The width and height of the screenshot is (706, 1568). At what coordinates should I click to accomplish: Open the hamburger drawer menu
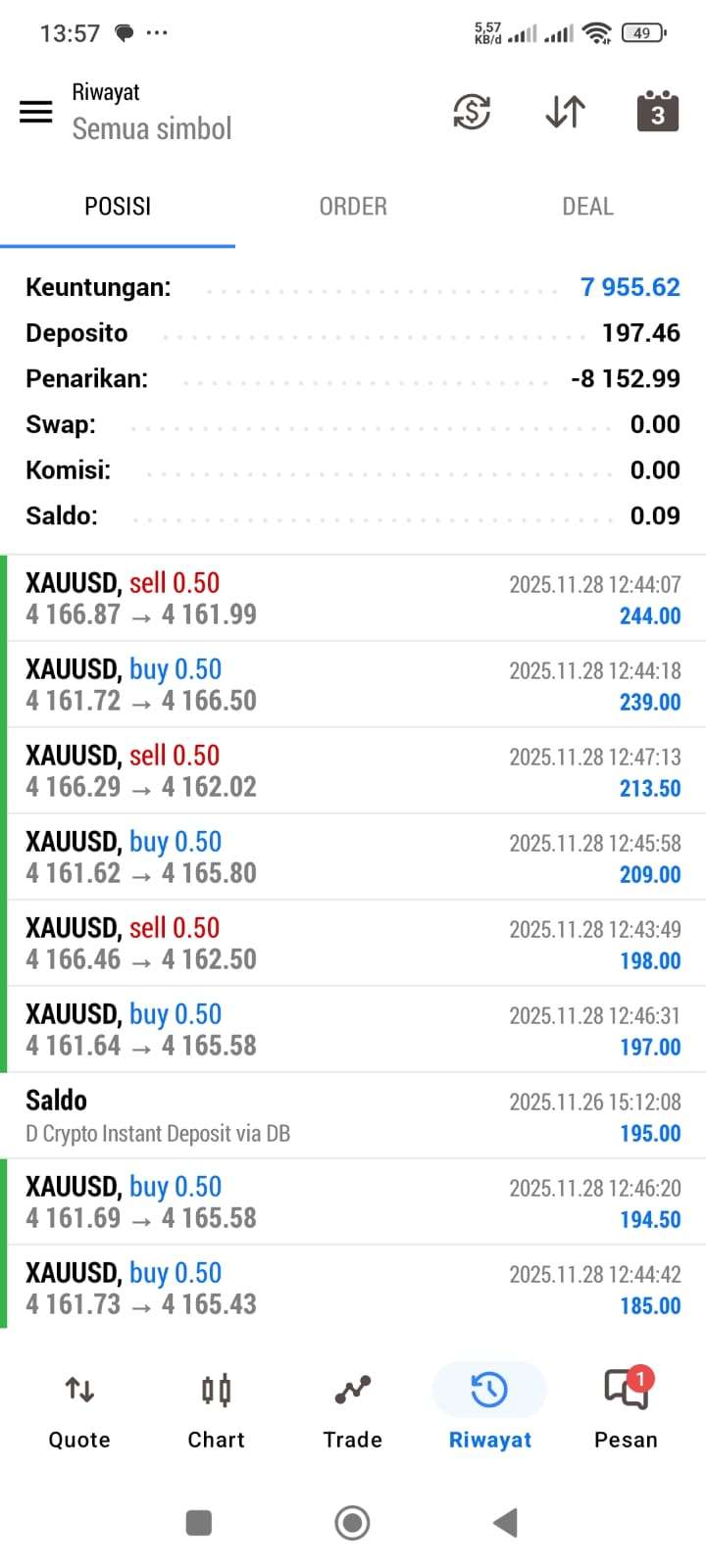pos(36,111)
